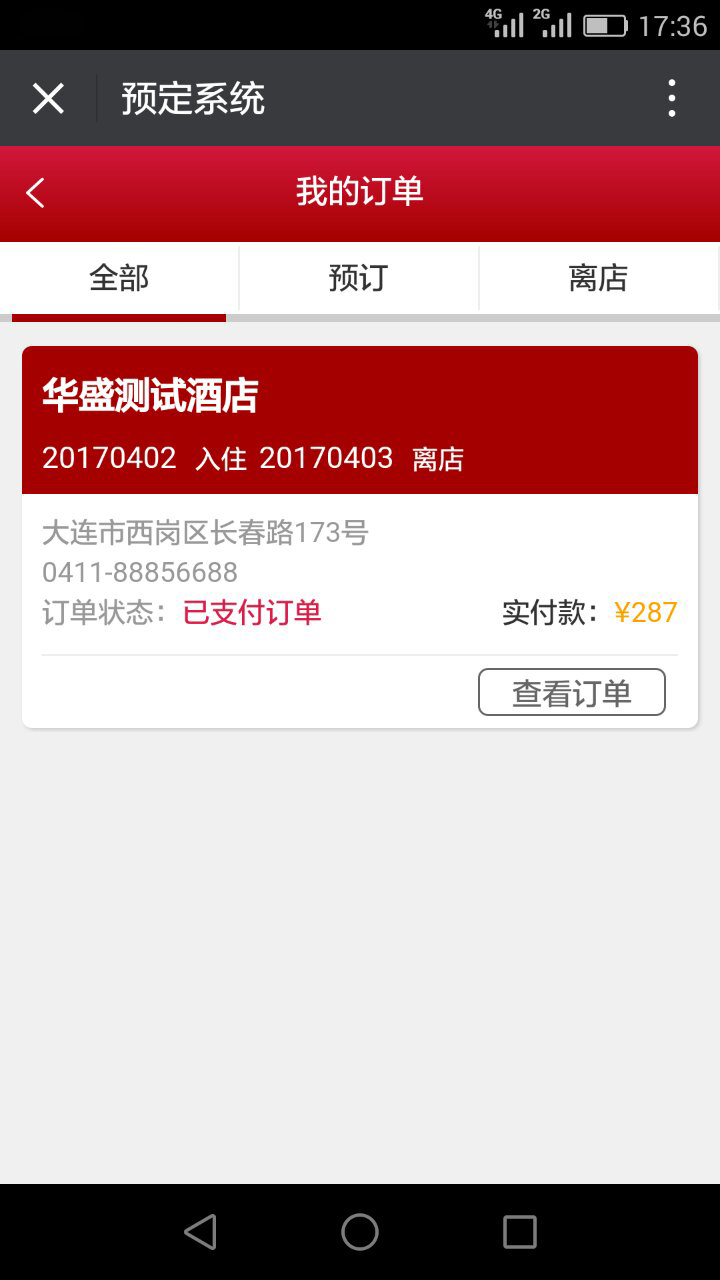Tap the system home button
This screenshot has width=720, height=1280.
[360, 1232]
